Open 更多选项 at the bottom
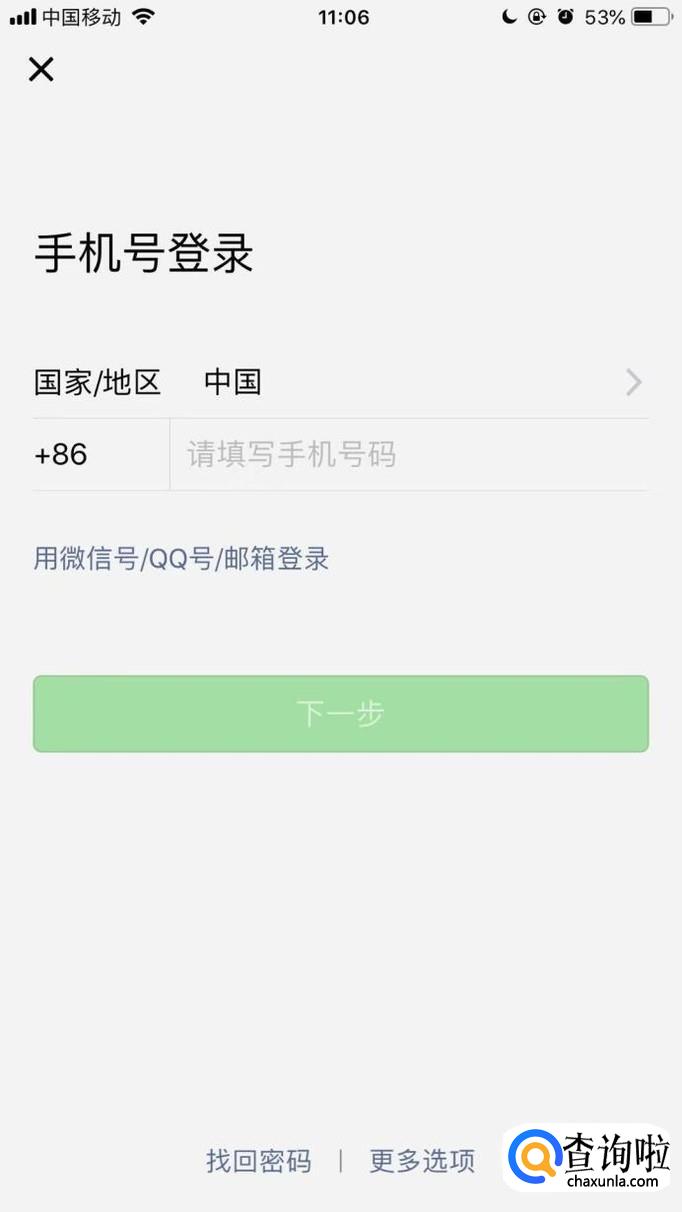 422,1161
